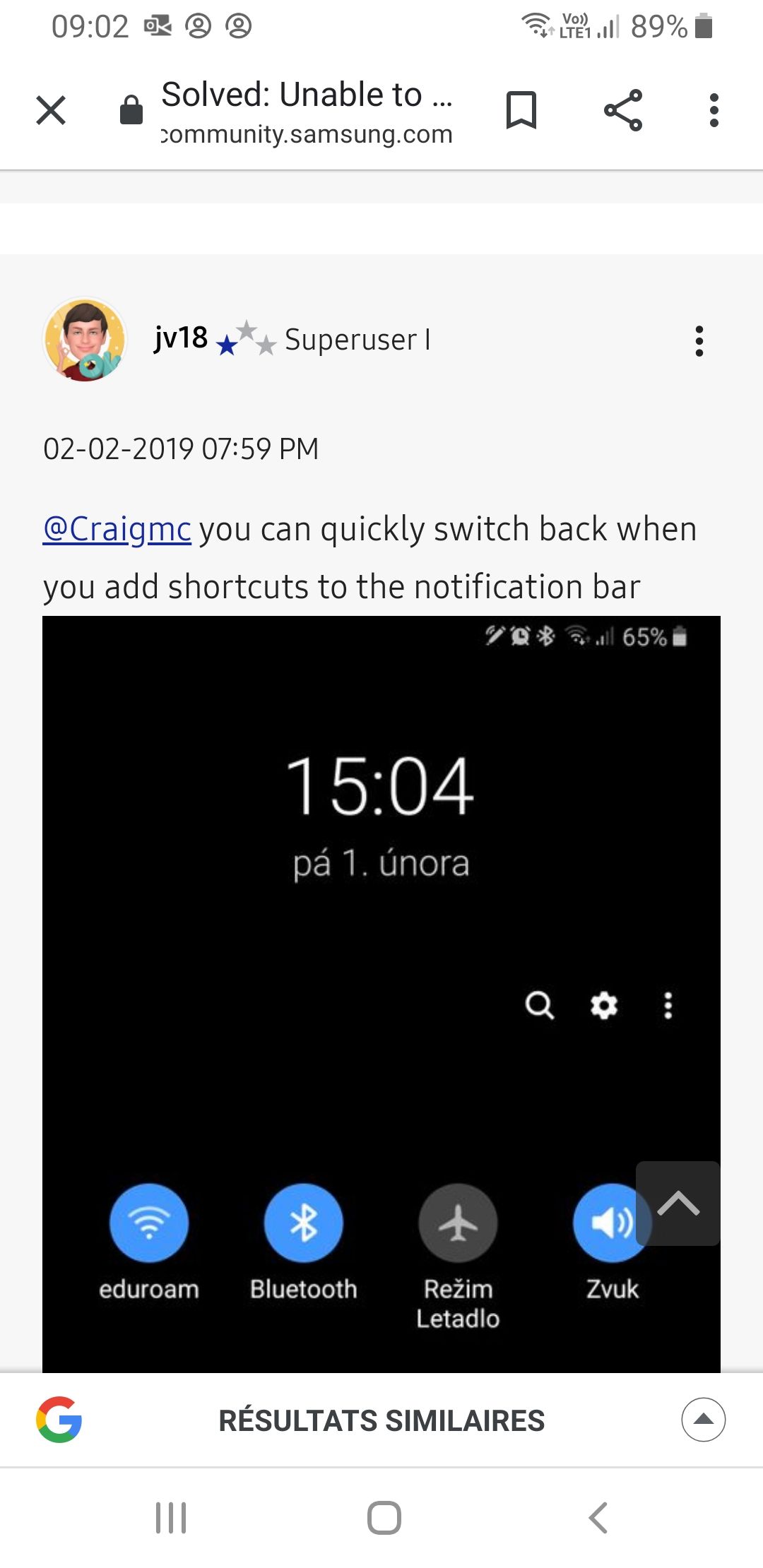Open the browser overflow menu
The height and width of the screenshot is (1568, 763).
714,110
